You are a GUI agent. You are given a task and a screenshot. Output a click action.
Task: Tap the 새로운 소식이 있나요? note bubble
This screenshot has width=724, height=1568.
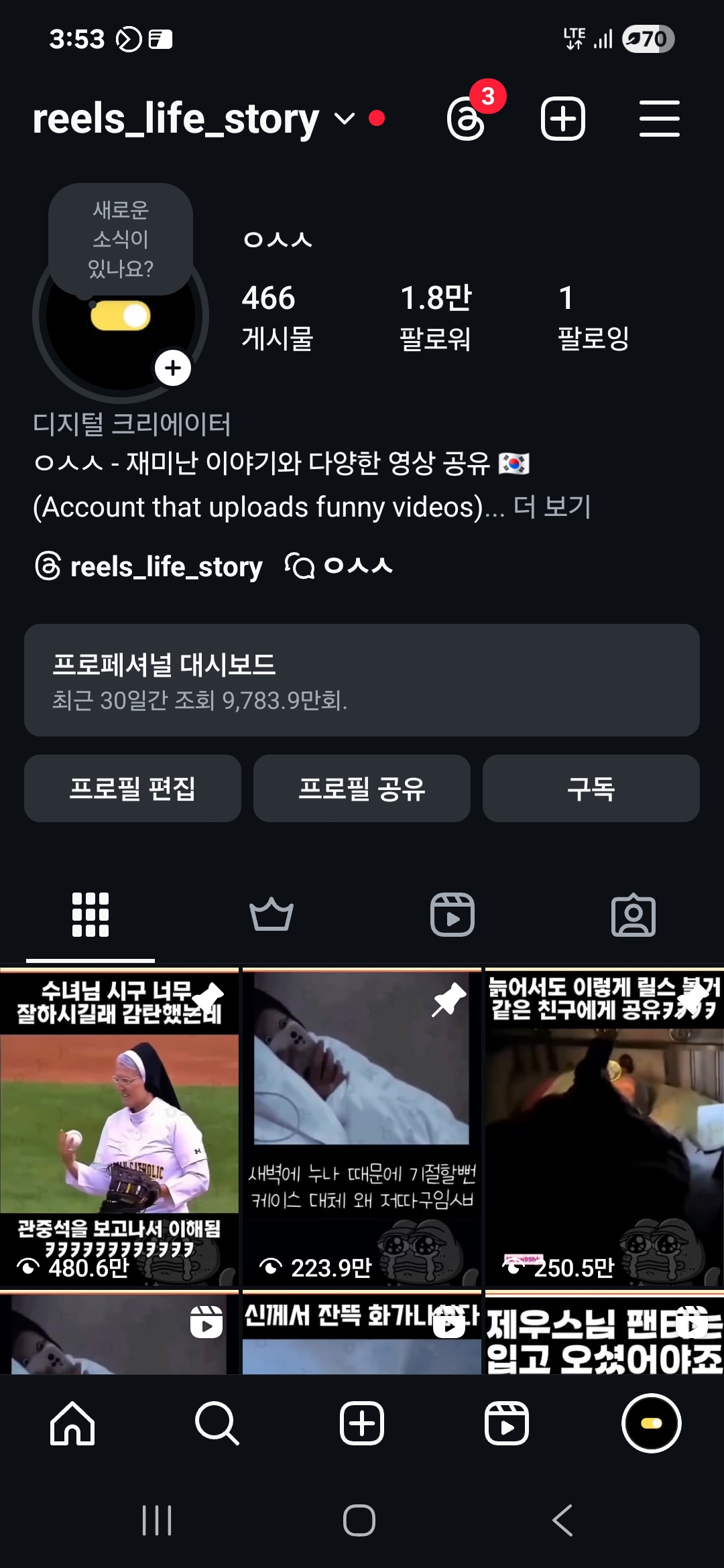coord(121,239)
